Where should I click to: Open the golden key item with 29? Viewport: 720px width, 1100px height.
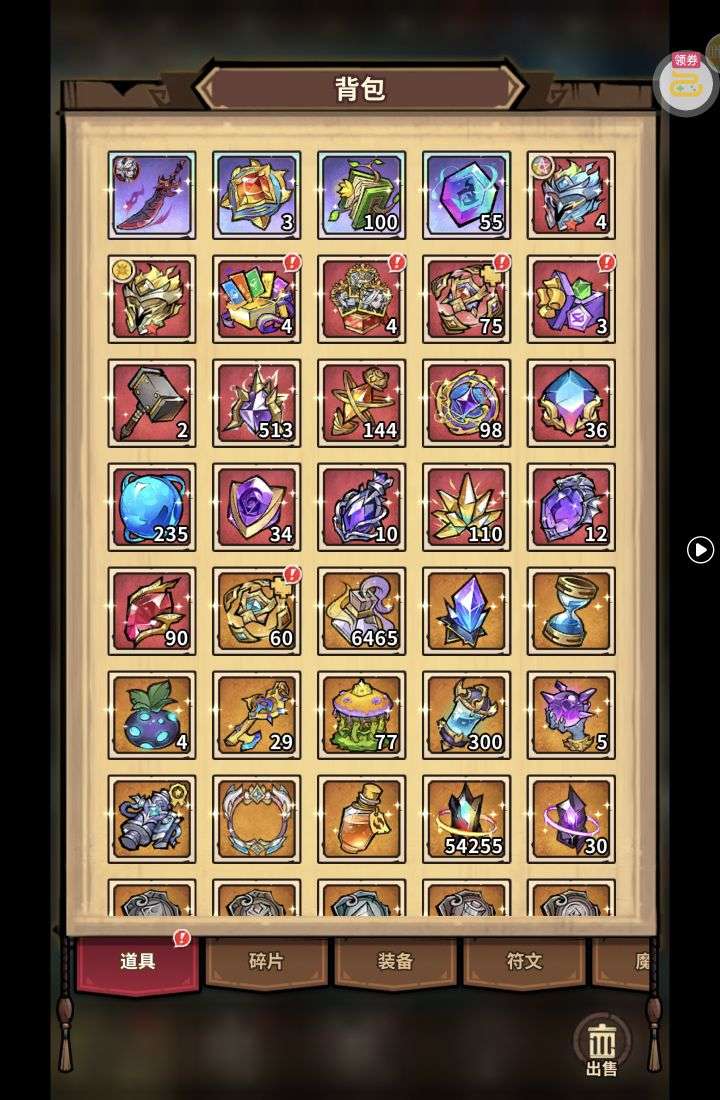point(257,715)
